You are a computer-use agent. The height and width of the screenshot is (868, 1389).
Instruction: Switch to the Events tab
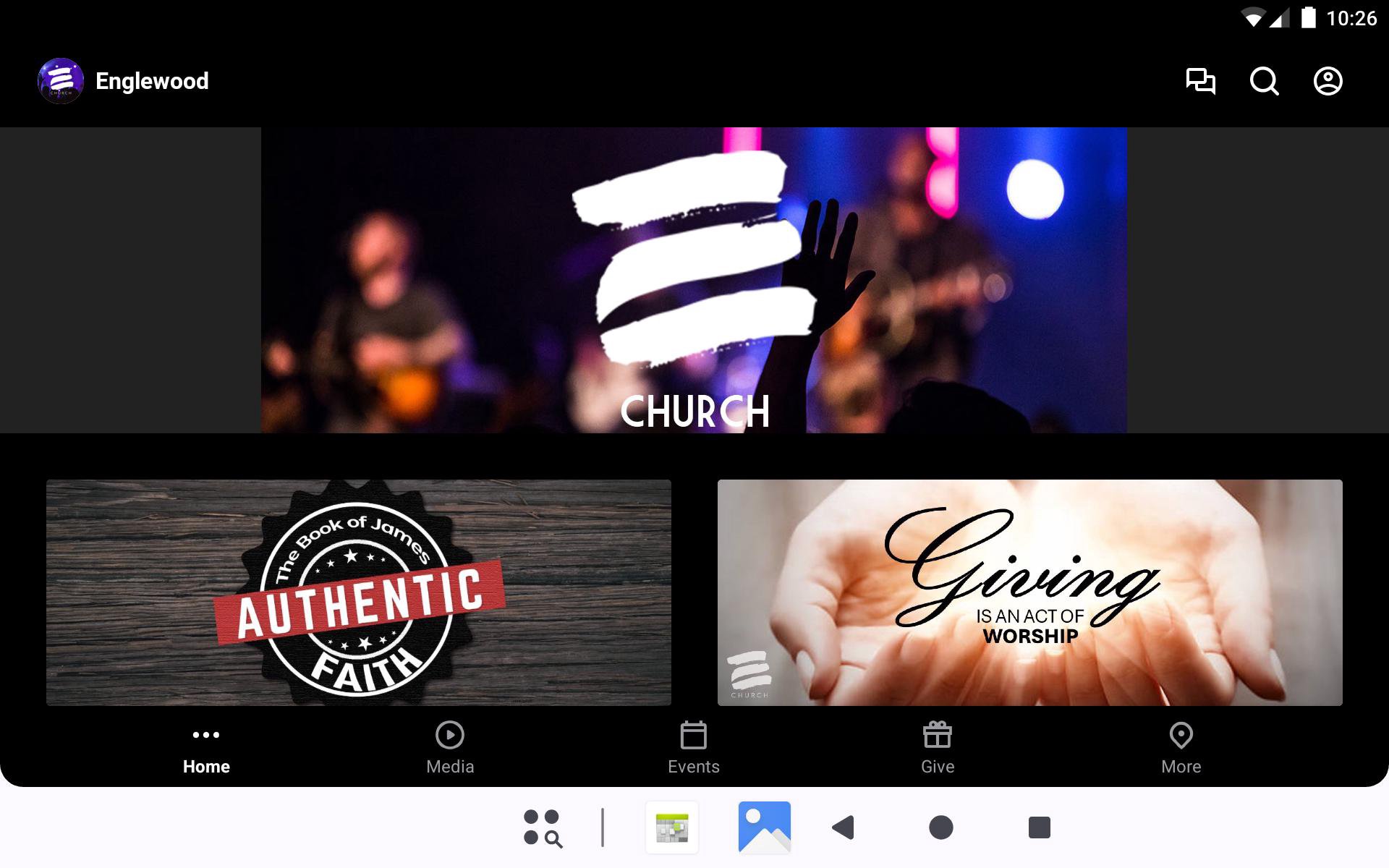click(x=694, y=749)
